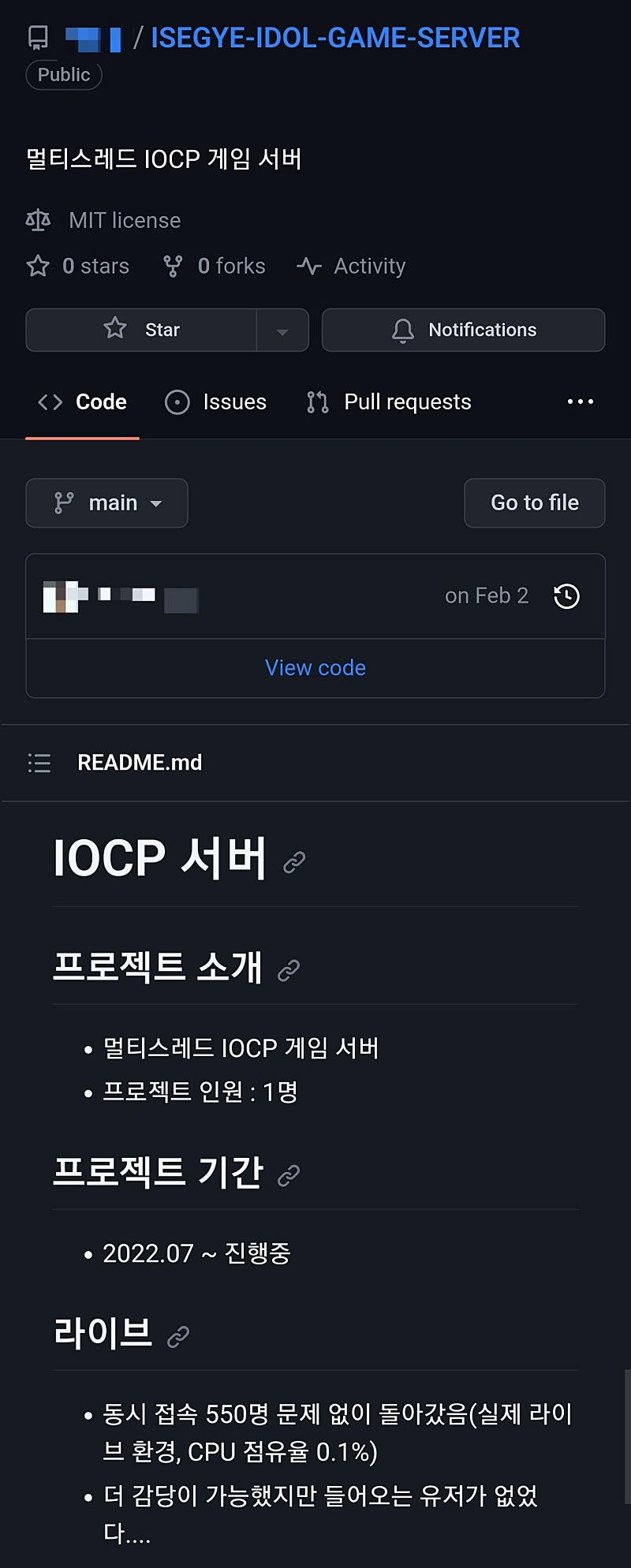Show the 0 stars list
The width and height of the screenshot is (631, 1568).
point(79,267)
